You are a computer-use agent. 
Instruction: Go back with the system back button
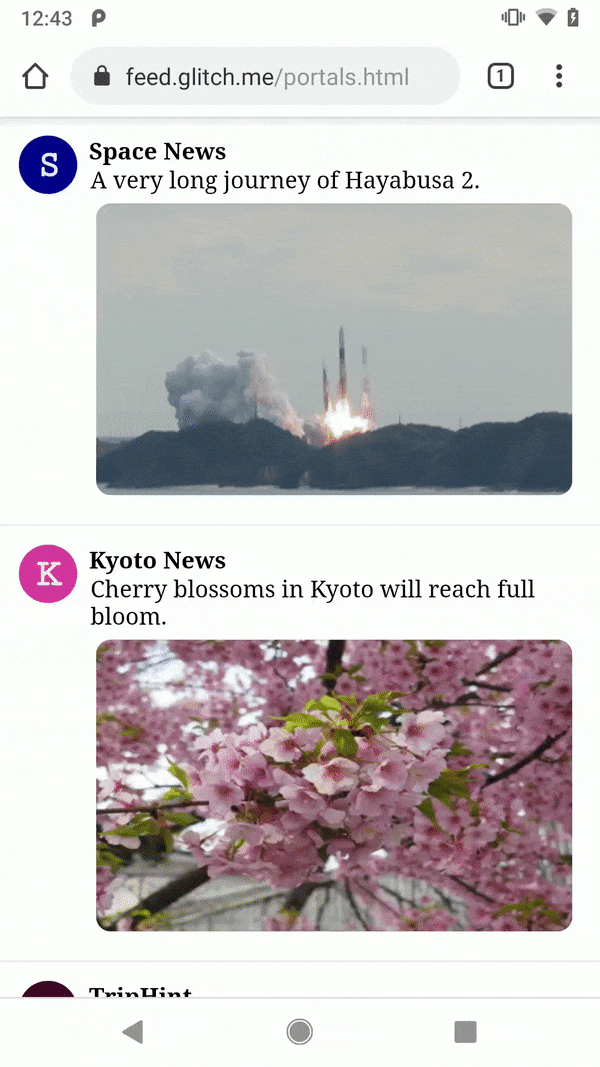[x=132, y=1032]
